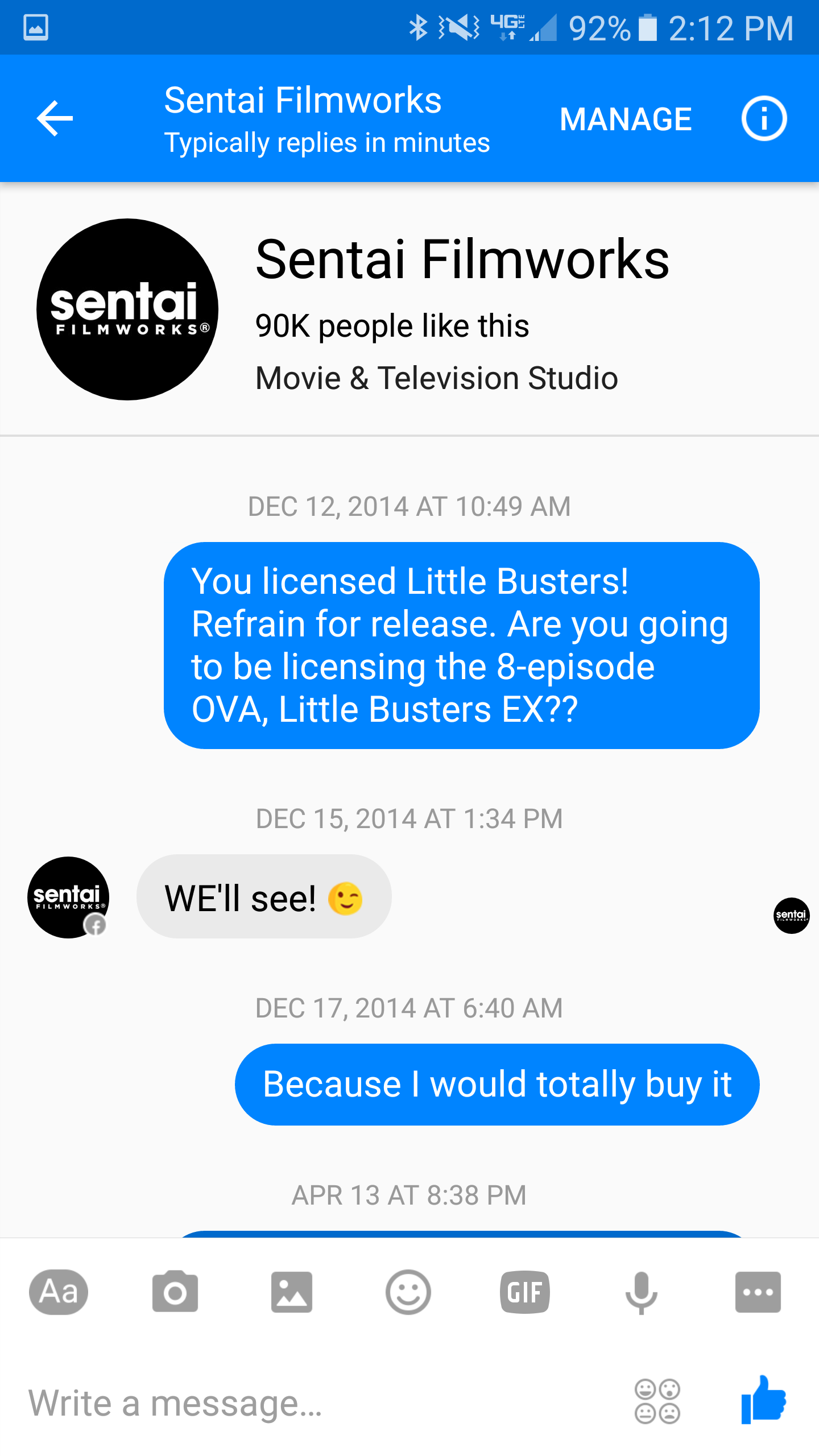Open the sticker smiley picker
Screen dimensions: 819x1456
coord(408,1292)
